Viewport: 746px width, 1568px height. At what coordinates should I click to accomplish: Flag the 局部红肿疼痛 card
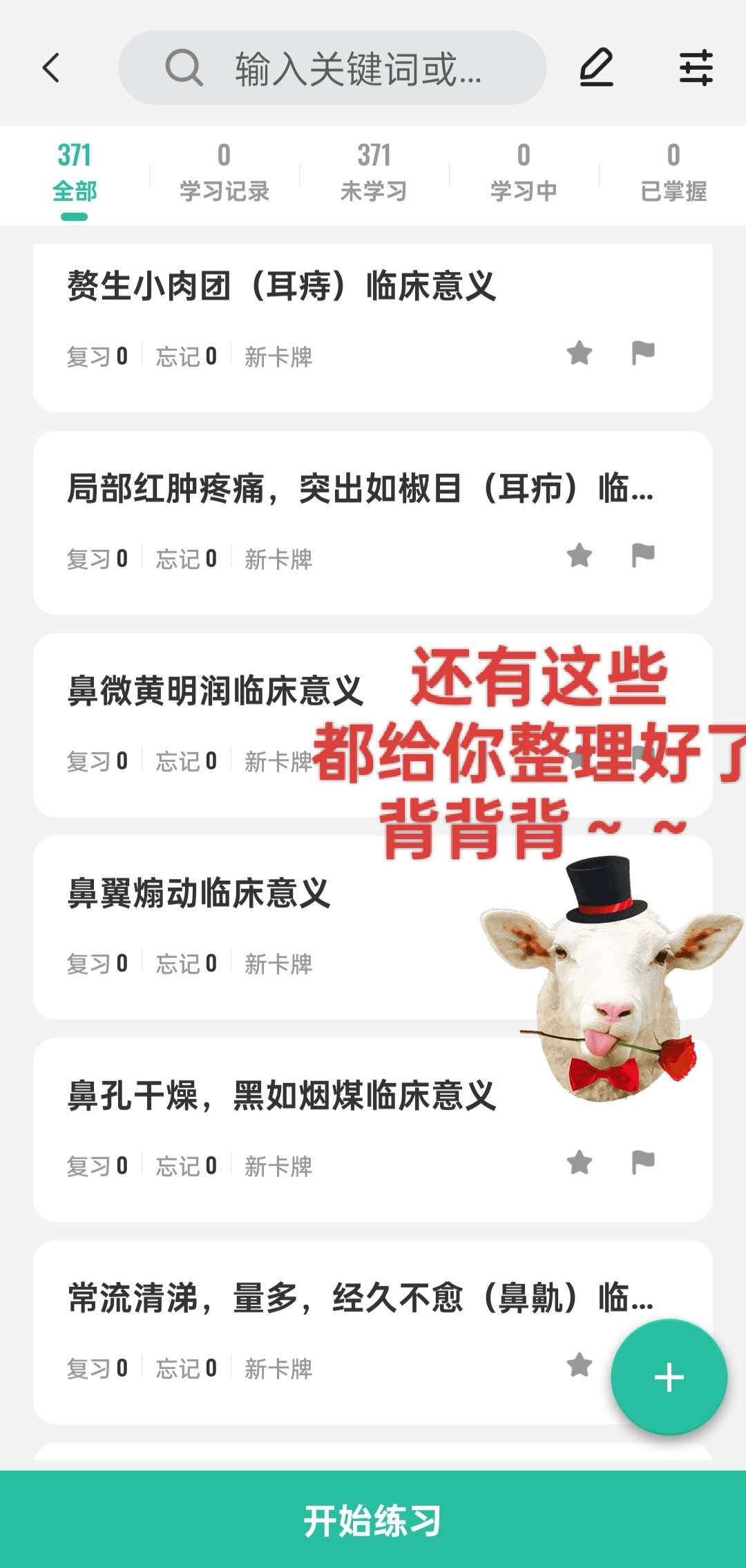pos(643,555)
